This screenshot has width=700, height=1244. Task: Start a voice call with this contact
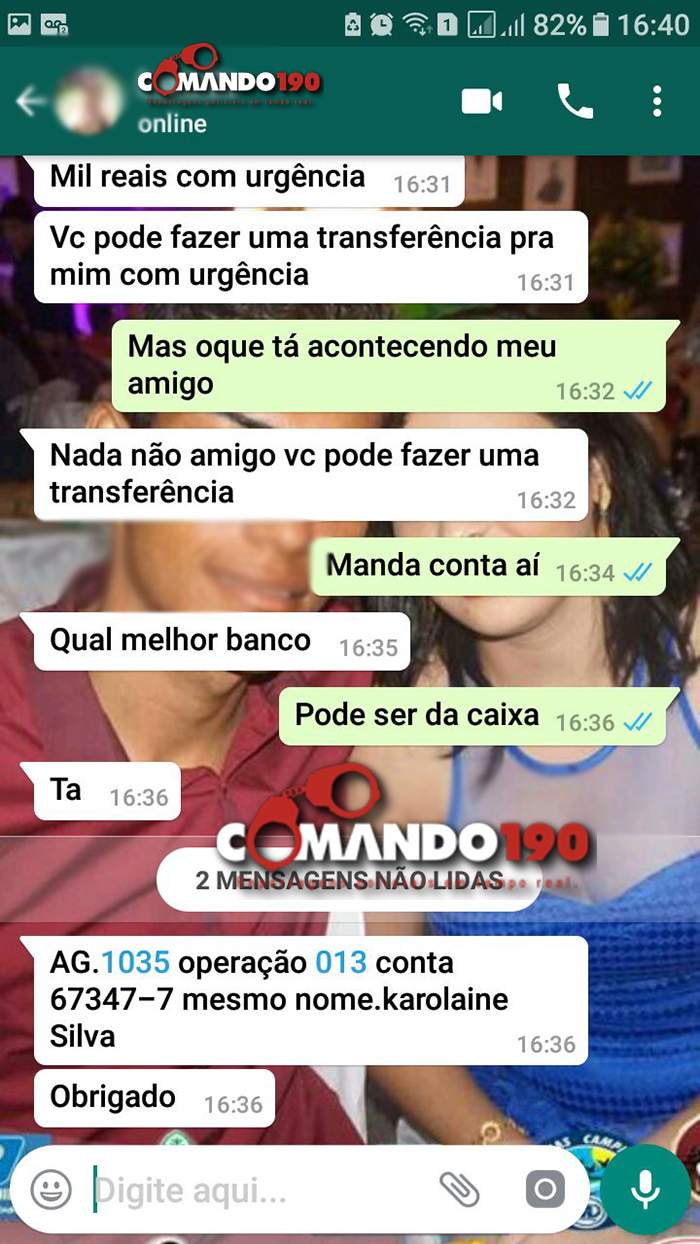pyautogui.click(x=575, y=101)
